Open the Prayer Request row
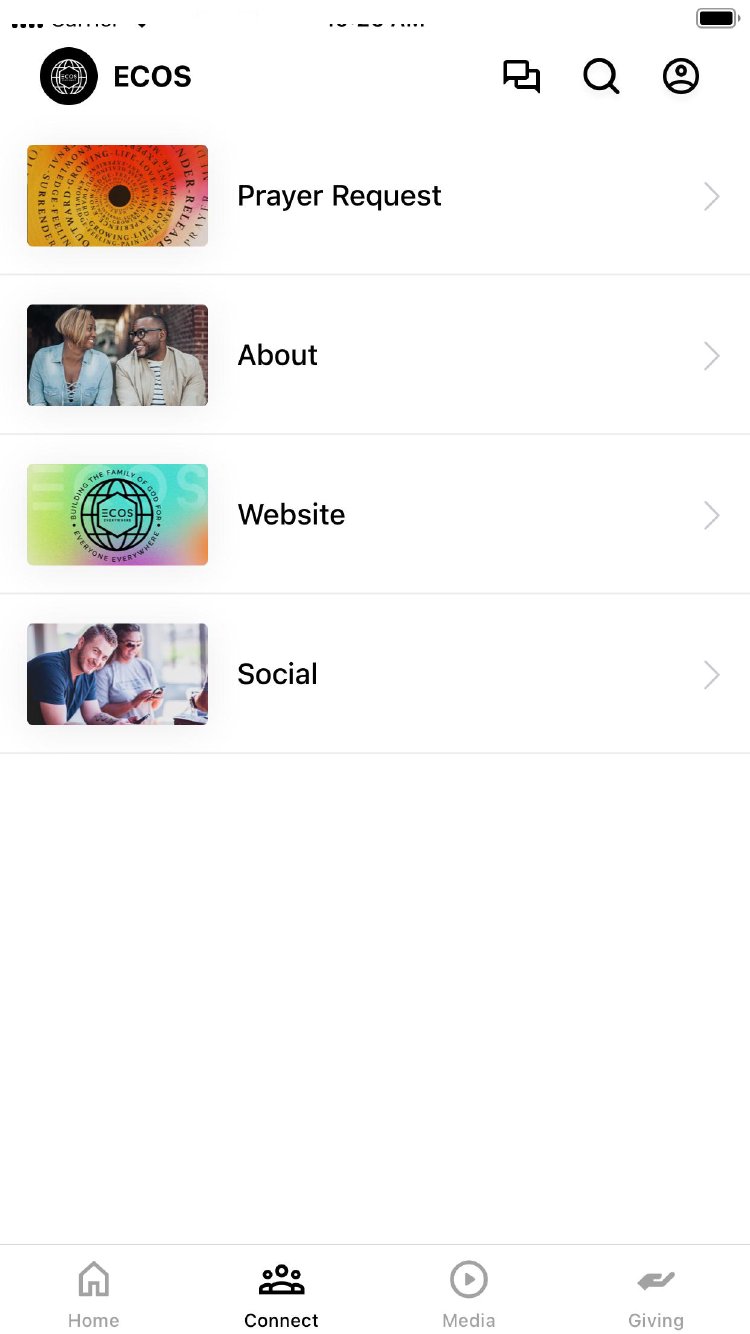This screenshot has width=750, height=1334. pos(375,196)
